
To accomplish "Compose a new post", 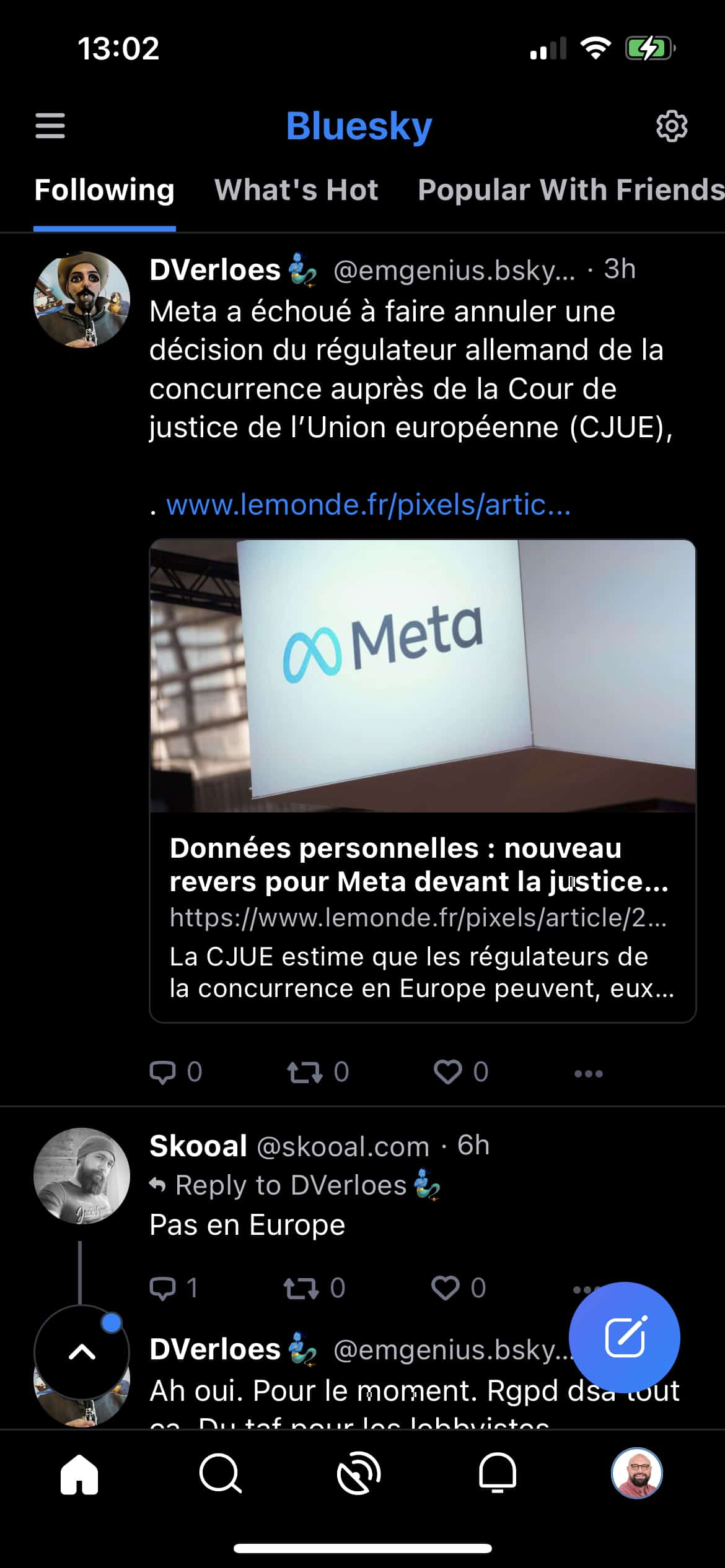I will 625,1337.
